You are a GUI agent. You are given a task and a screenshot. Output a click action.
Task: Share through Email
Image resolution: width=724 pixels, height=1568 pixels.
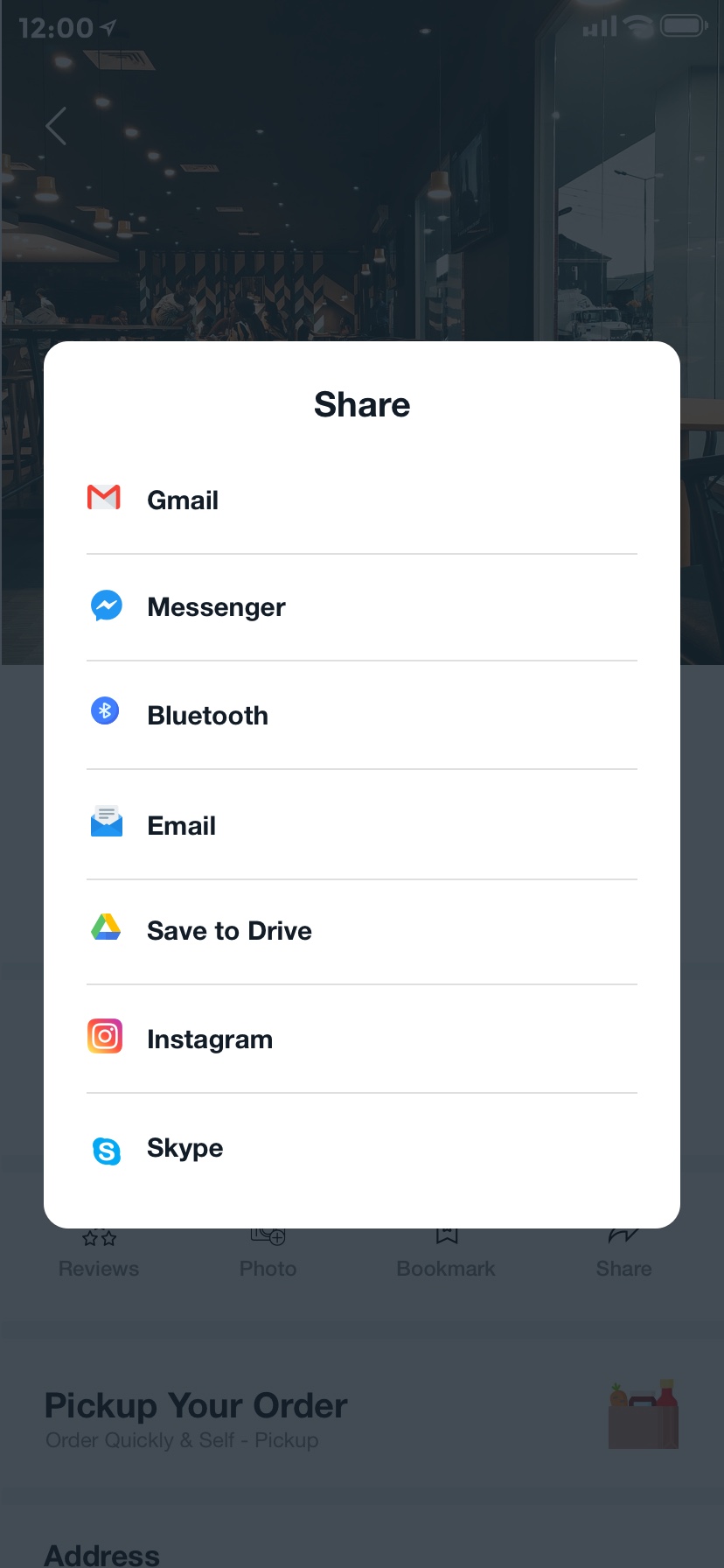pyautogui.click(x=181, y=825)
